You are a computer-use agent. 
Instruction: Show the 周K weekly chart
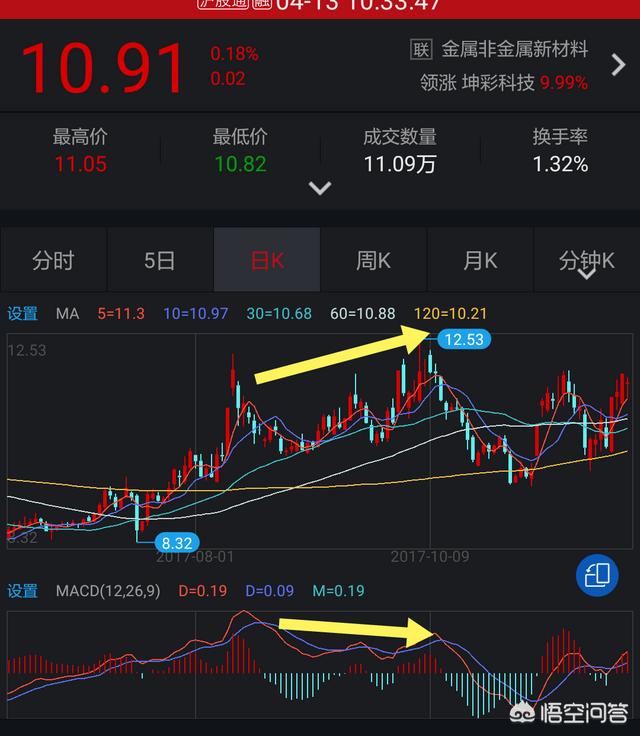point(373,261)
